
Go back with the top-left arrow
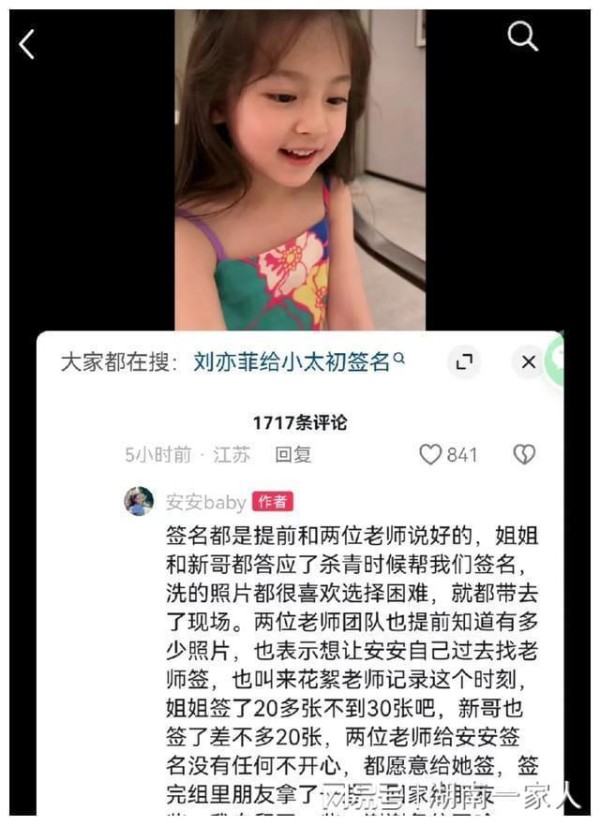point(27,43)
